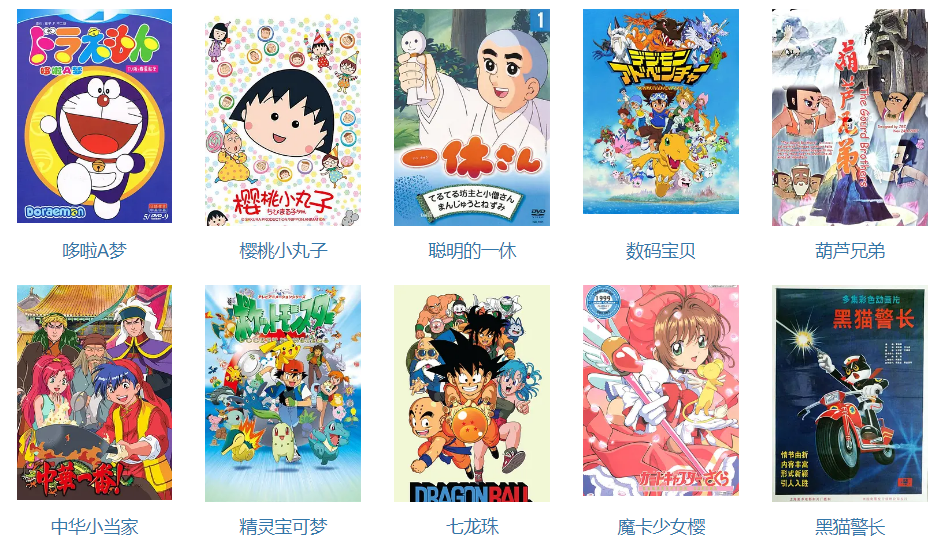952x552 pixels.
Task: Select the 七龙珠 poster tile
Action: coord(472,393)
